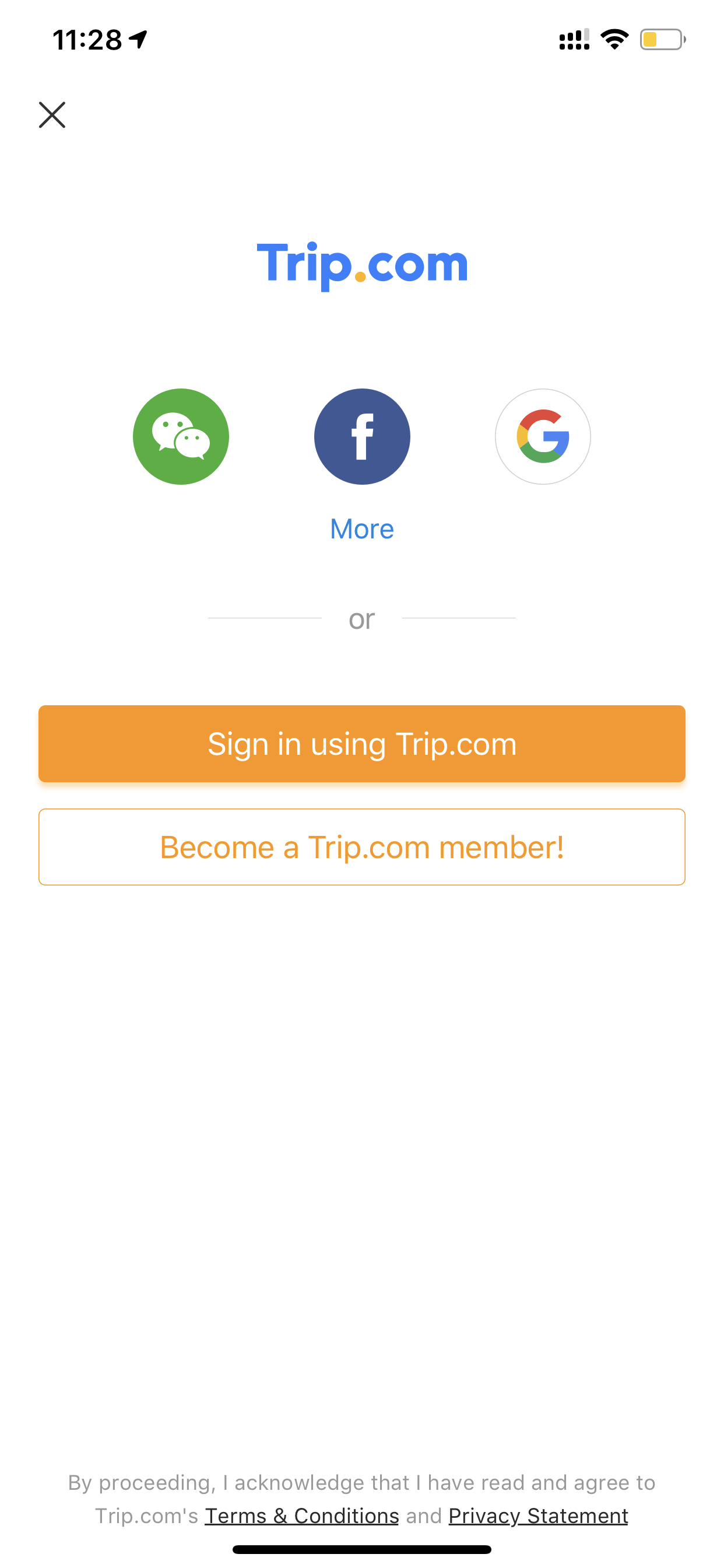Sign in with Google
The height and width of the screenshot is (1568, 724).
[543, 436]
